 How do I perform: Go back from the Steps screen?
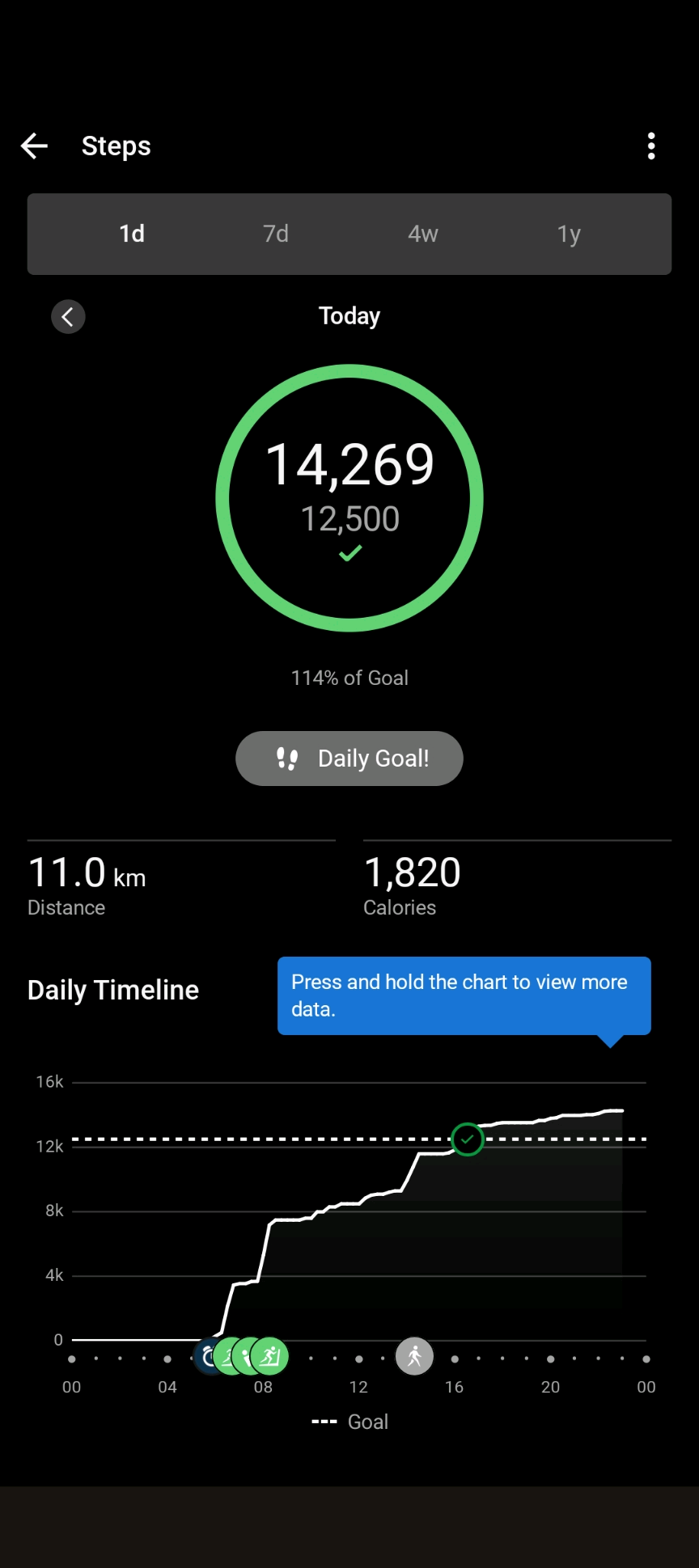[x=34, y=146]
